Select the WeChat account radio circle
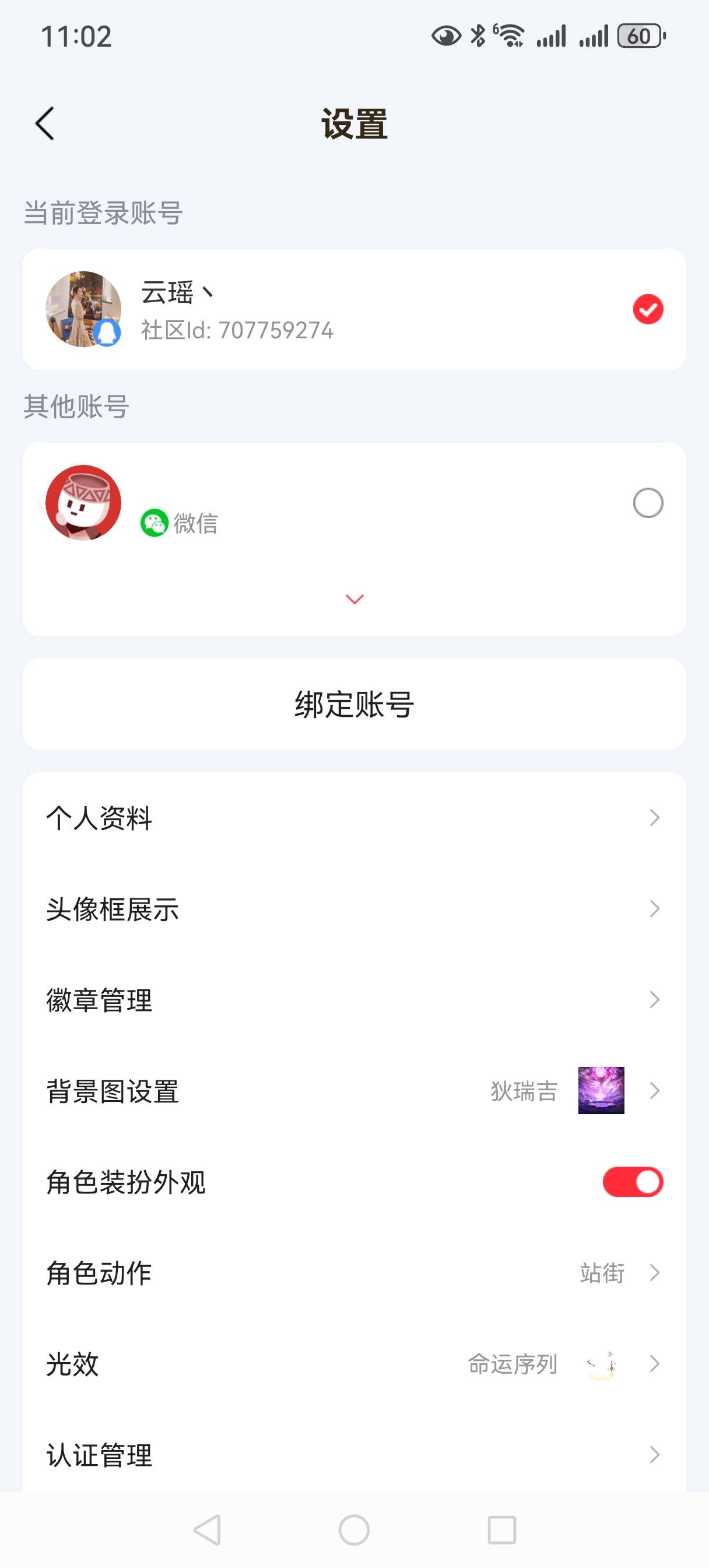The height and width of the screenshot is (1568, 709). pyautogui.click(x=648, y=503)
